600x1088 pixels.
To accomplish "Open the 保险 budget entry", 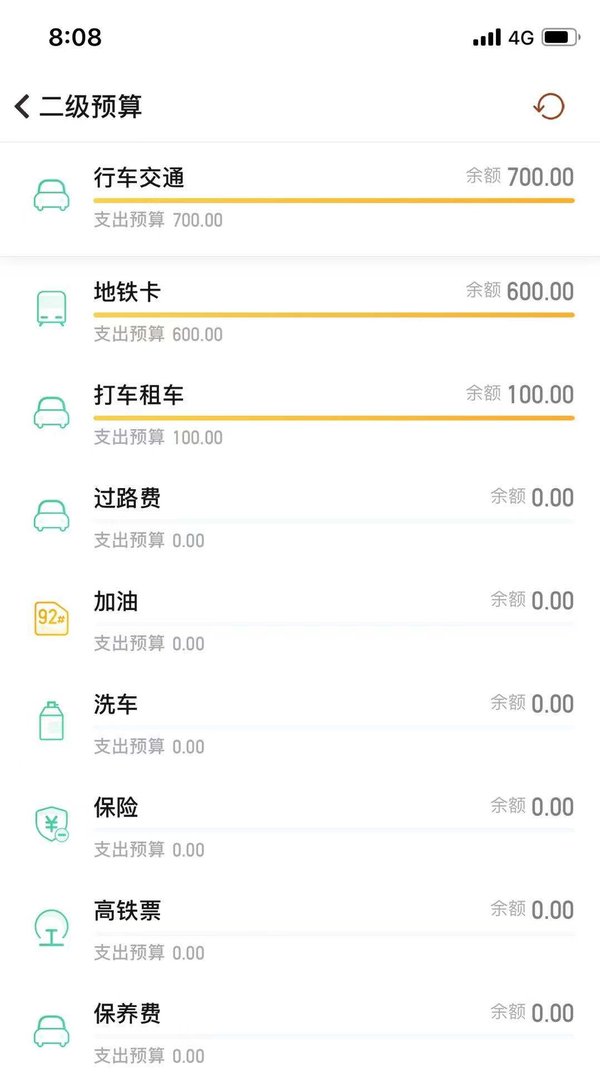I will [300, 826].
